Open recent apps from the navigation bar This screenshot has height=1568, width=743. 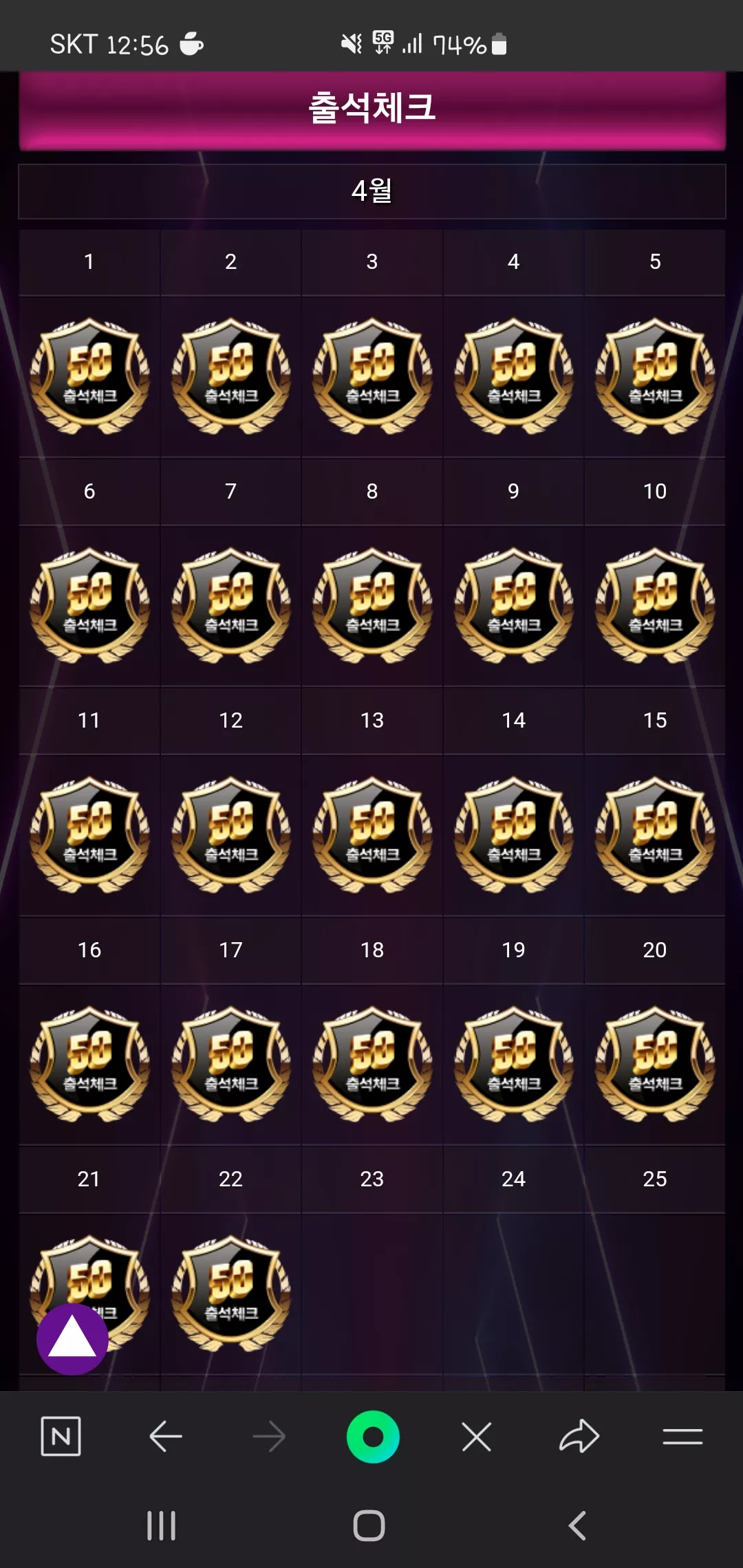(162, 1525)
